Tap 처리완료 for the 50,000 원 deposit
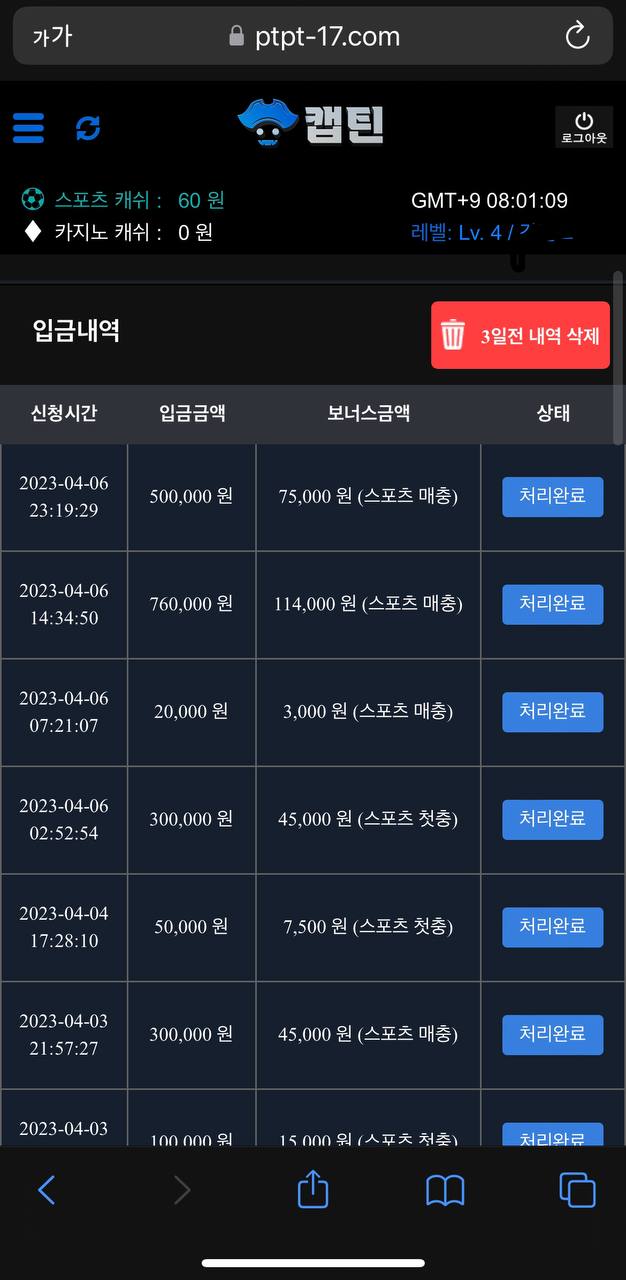Image resolution: width=626 pixels, height=1280 pixels. click(x=553, y=927)
